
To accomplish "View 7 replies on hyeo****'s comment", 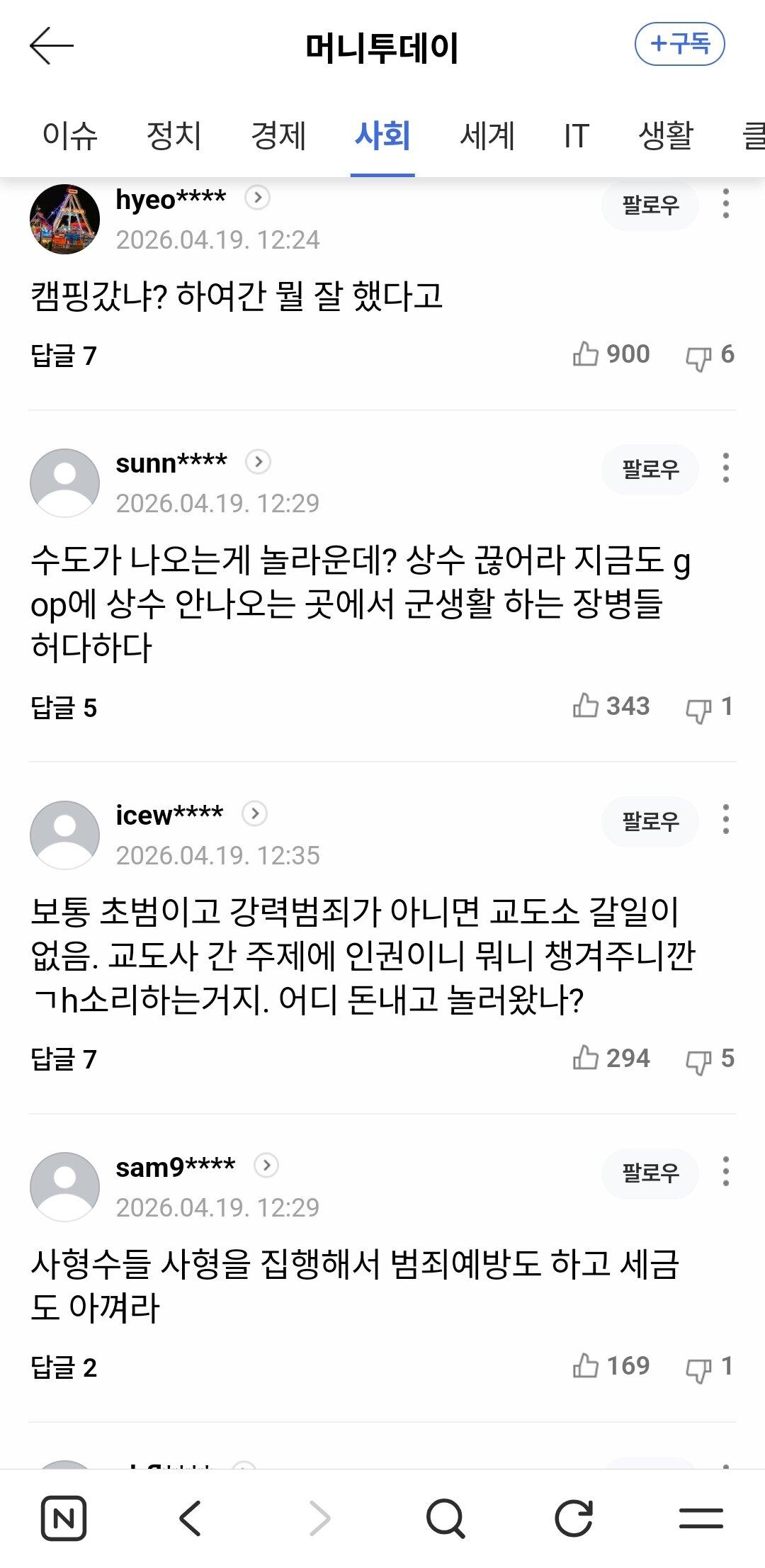I will click(x=64, y=356).
